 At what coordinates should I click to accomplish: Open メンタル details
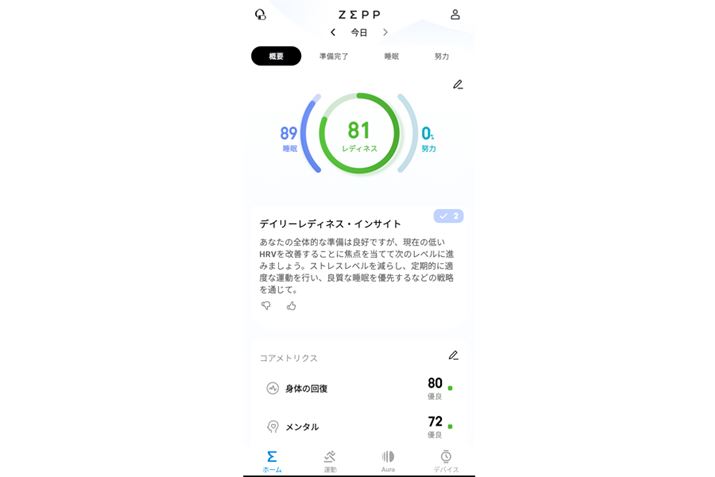[x=358, y=427]
